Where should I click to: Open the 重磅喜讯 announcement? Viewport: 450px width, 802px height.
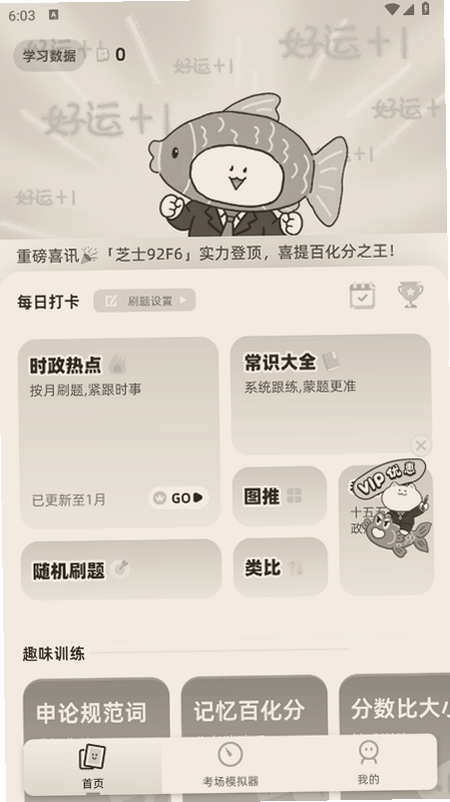(x=206, y=254)
